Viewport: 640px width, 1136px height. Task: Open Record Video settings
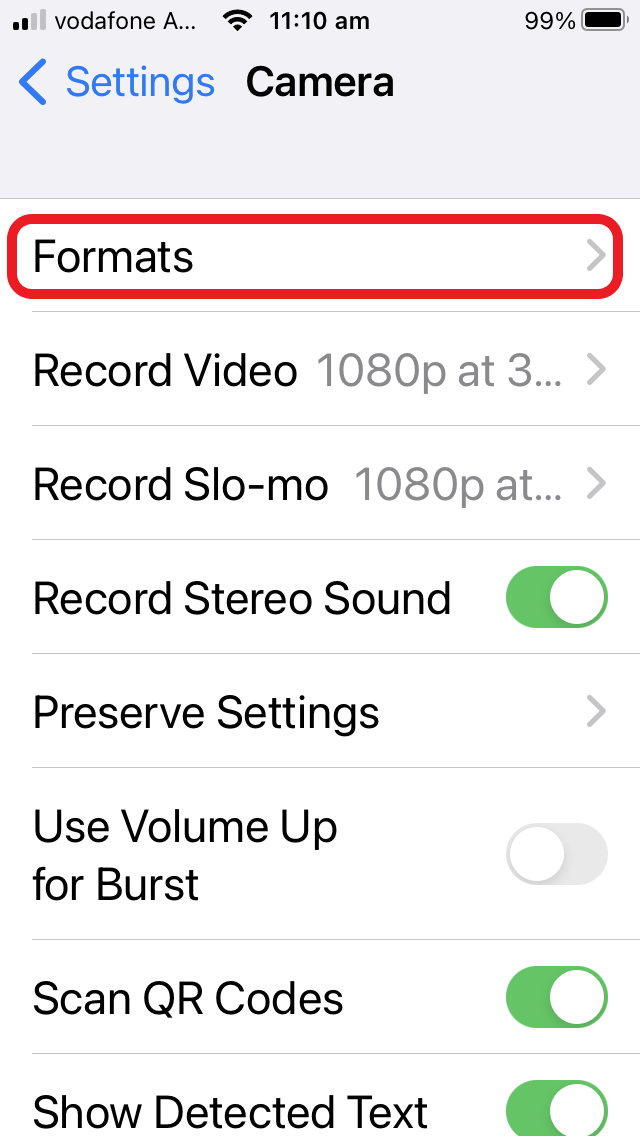tap(320, 371)
